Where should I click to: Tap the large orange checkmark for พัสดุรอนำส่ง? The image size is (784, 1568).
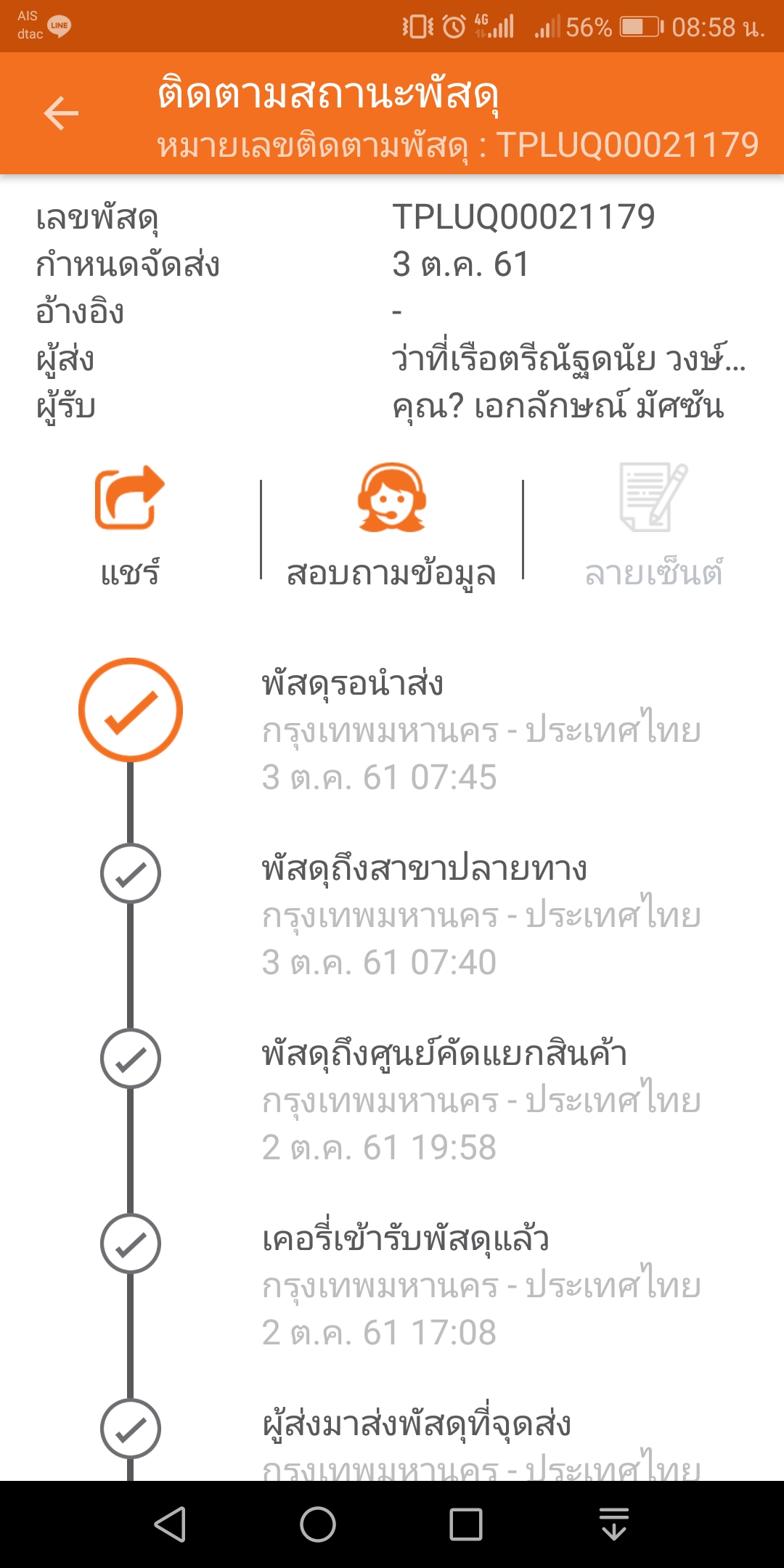tap(131, 710)
